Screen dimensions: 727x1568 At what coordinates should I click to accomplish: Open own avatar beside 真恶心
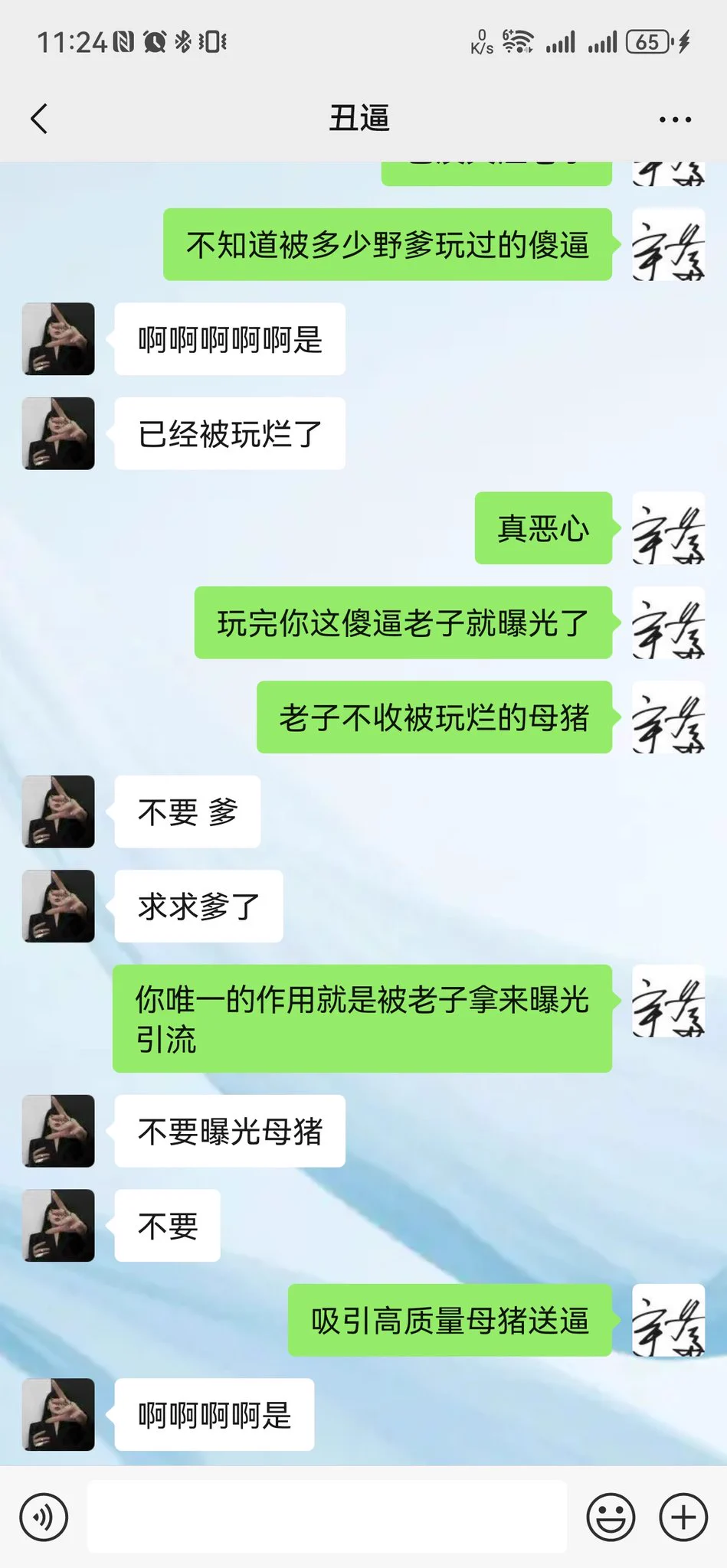(x=668, y=528)
